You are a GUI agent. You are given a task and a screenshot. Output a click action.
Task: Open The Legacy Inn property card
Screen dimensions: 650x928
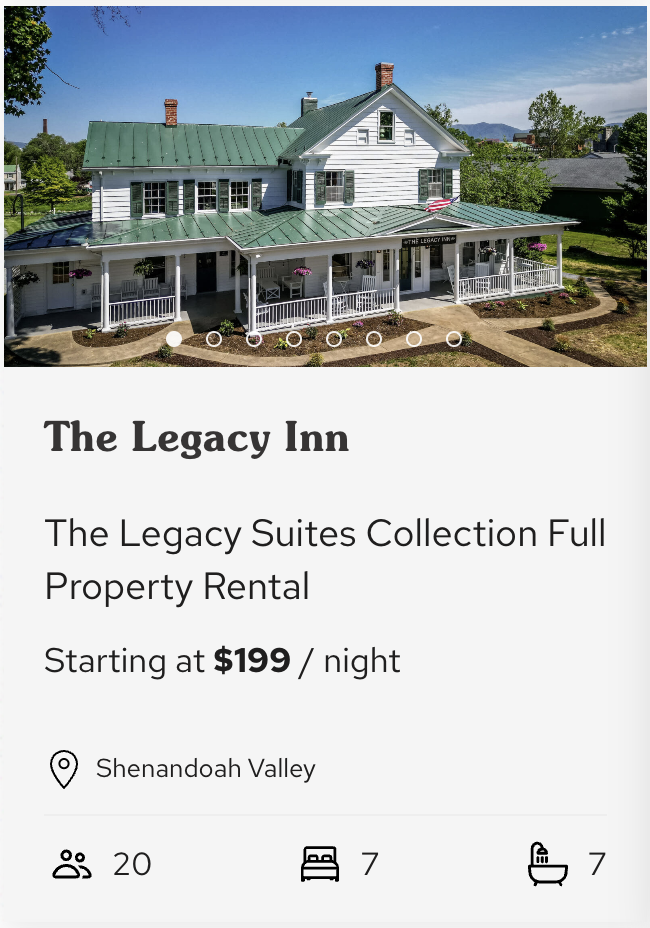pos(197,438)
